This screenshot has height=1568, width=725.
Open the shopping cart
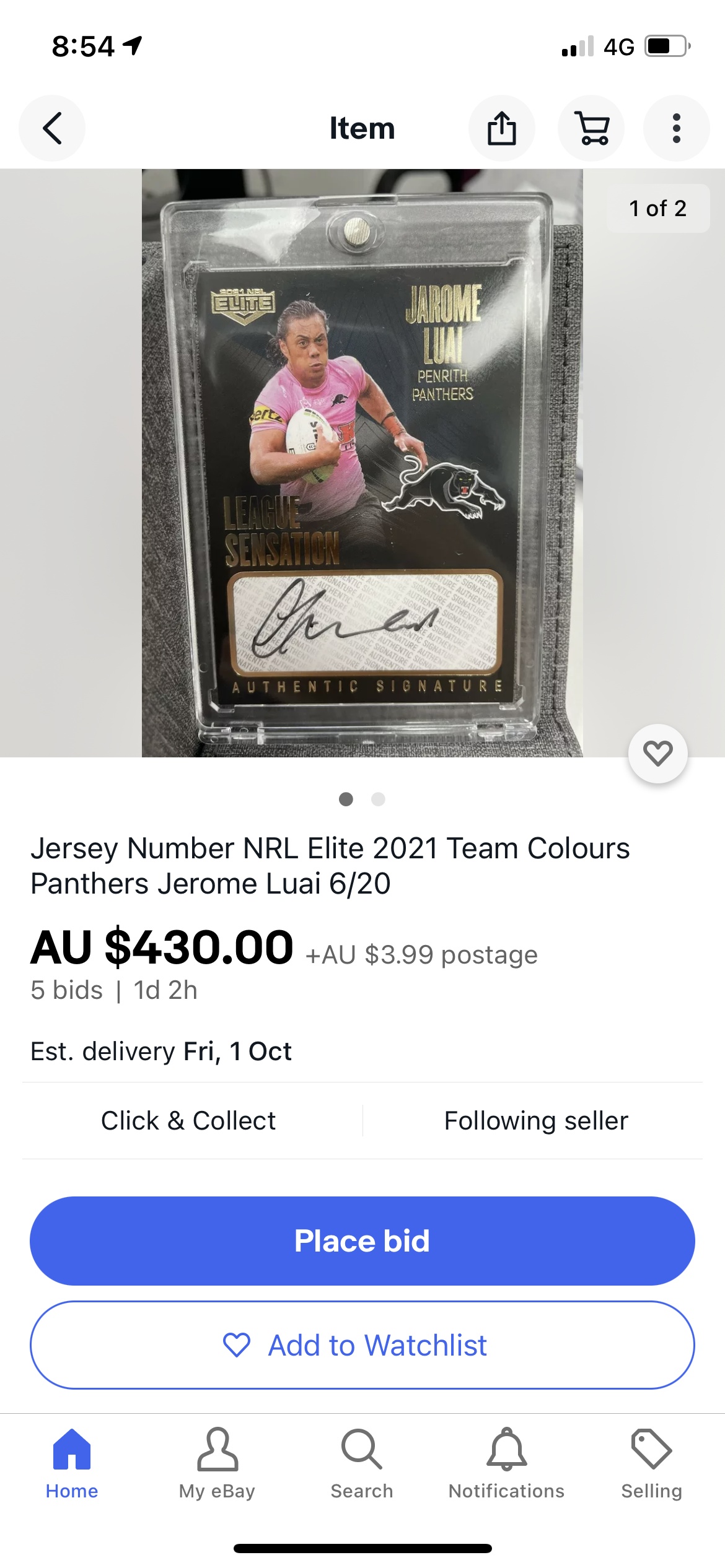pos(591,128)
